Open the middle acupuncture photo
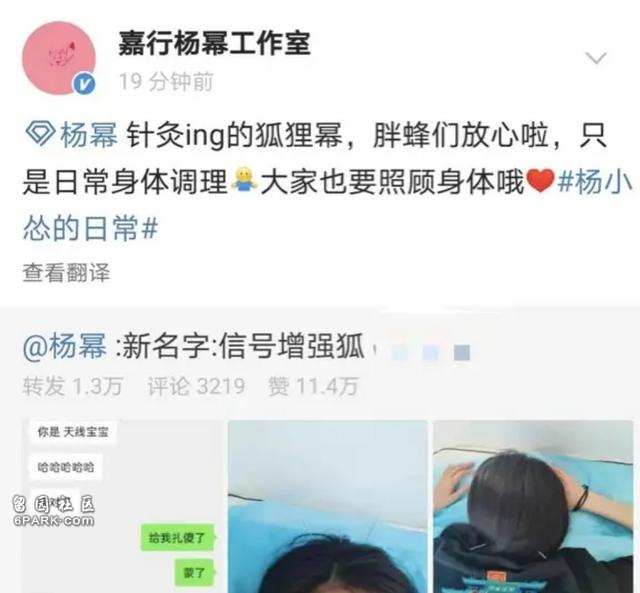 [x=327, y=505]
